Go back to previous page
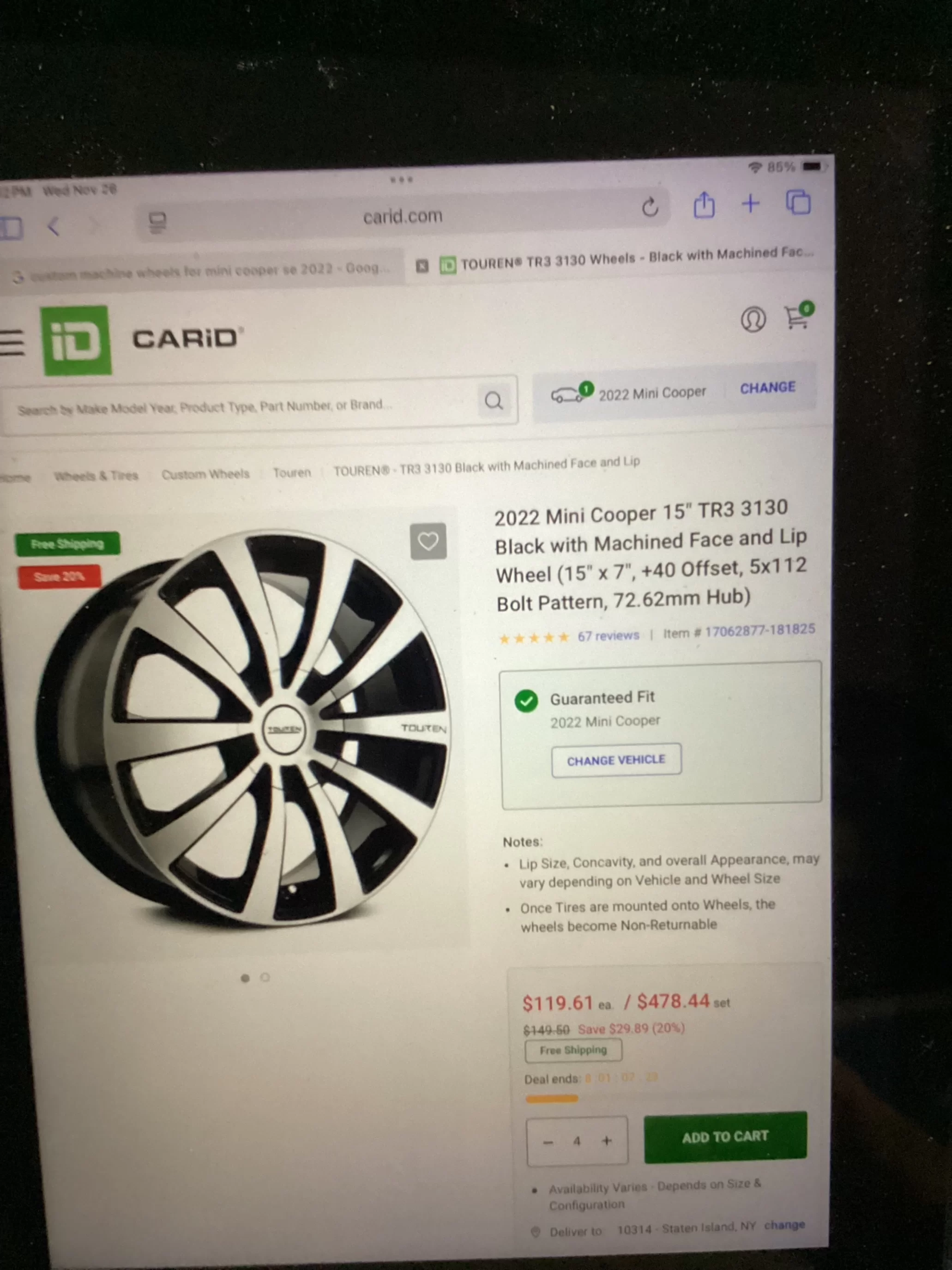This screenshot has height=1270, width=952. (x=54, y=226)
